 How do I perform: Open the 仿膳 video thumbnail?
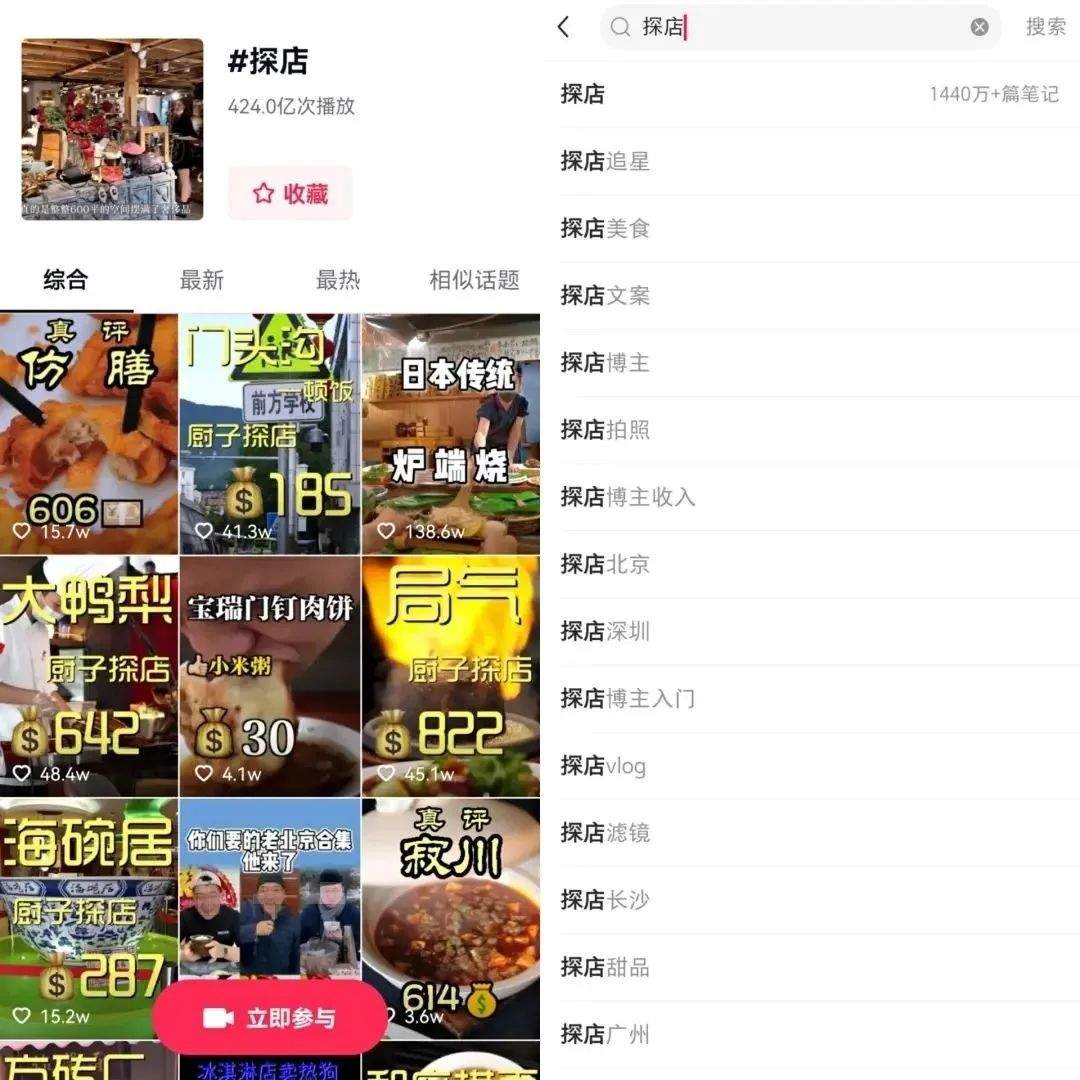click(x=89, y=434)
